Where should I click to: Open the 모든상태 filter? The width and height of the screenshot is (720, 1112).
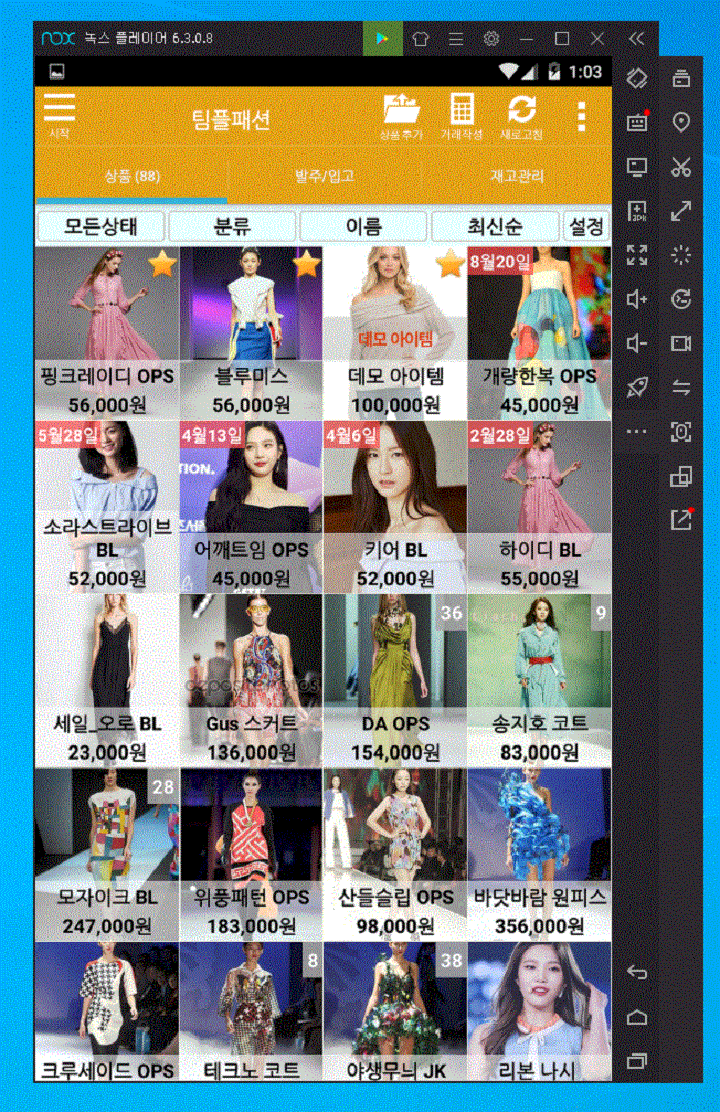(x=100, y=226)
